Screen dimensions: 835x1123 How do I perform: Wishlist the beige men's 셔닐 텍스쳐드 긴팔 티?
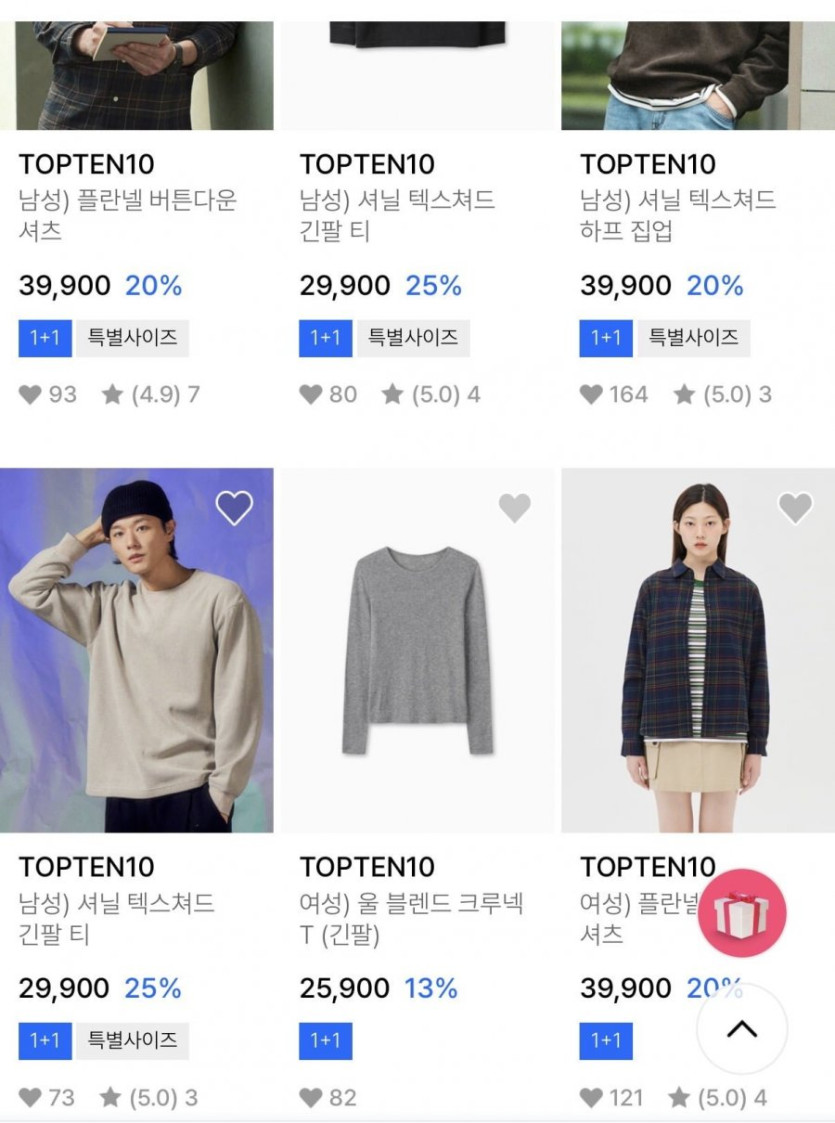coord(234,508)
